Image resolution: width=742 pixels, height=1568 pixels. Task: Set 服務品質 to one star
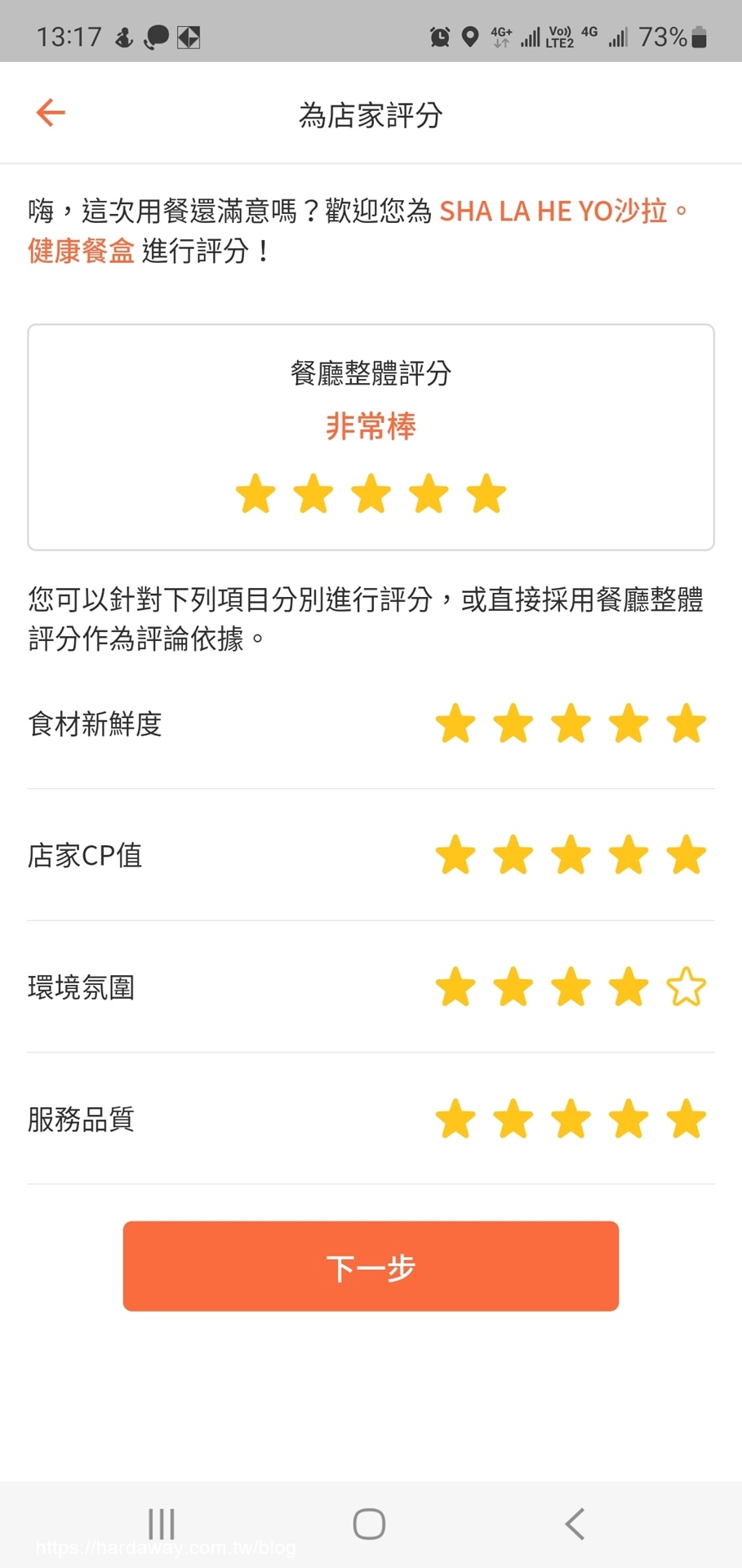point(455,1119)
